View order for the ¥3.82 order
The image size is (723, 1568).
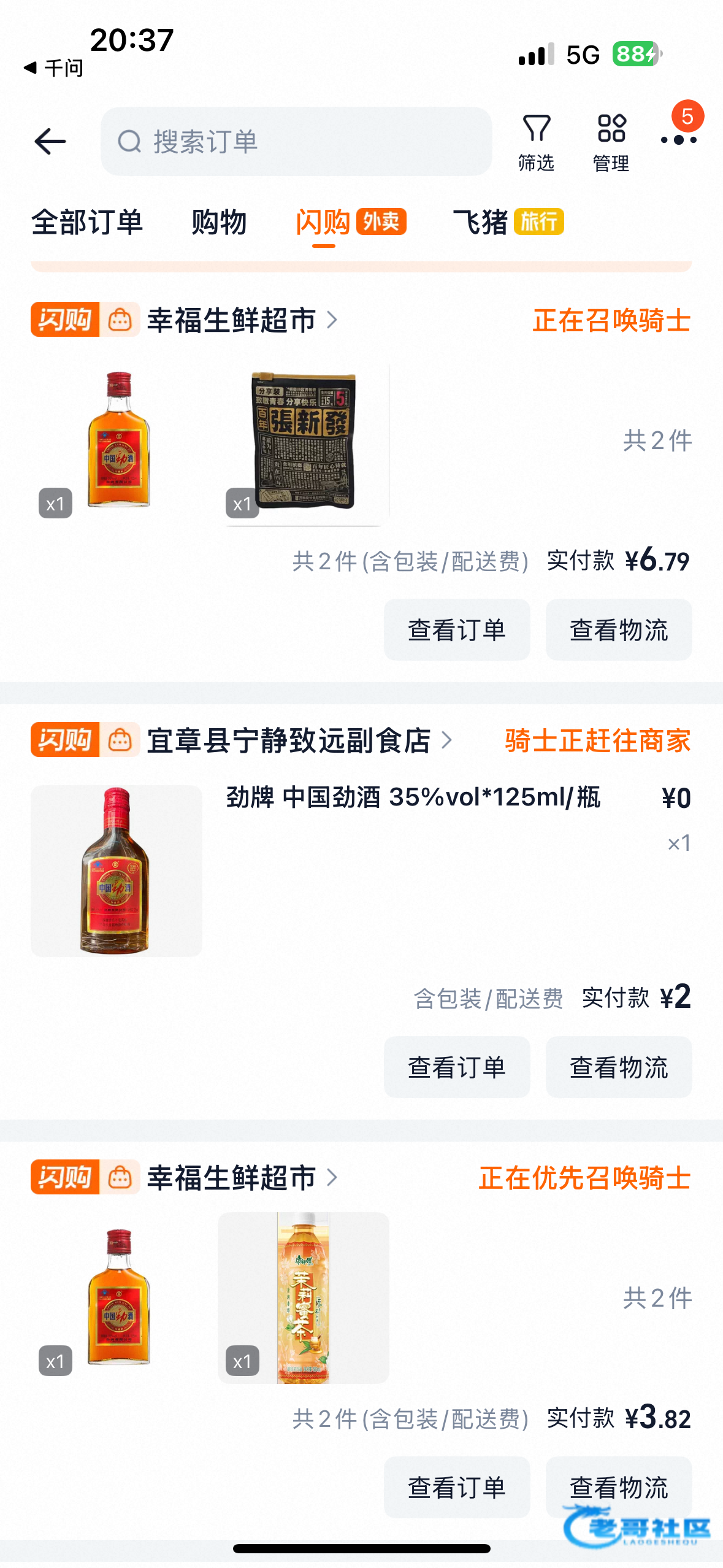tap(457, 1488)
